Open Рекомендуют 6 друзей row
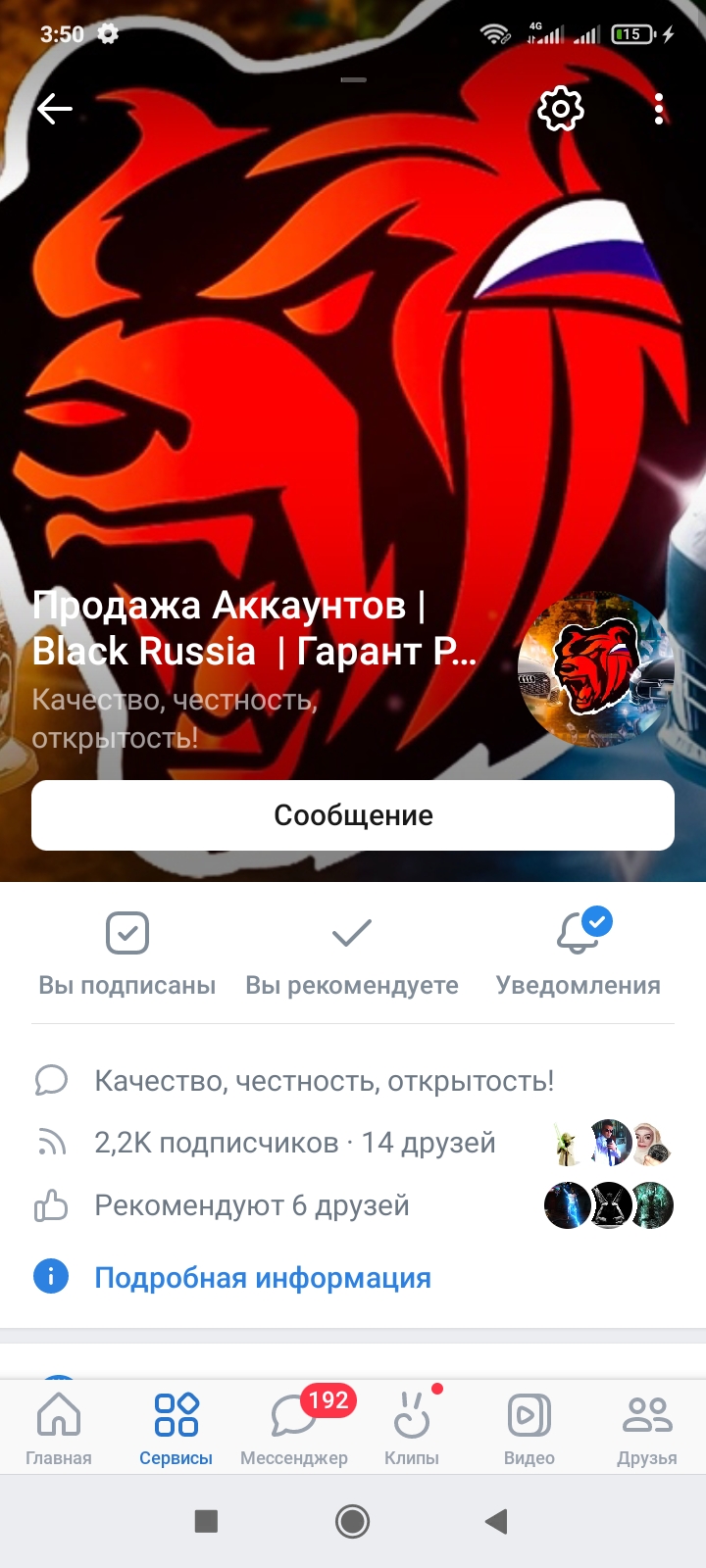Viewport: 706px width, 1568px height. [251, 1205]
